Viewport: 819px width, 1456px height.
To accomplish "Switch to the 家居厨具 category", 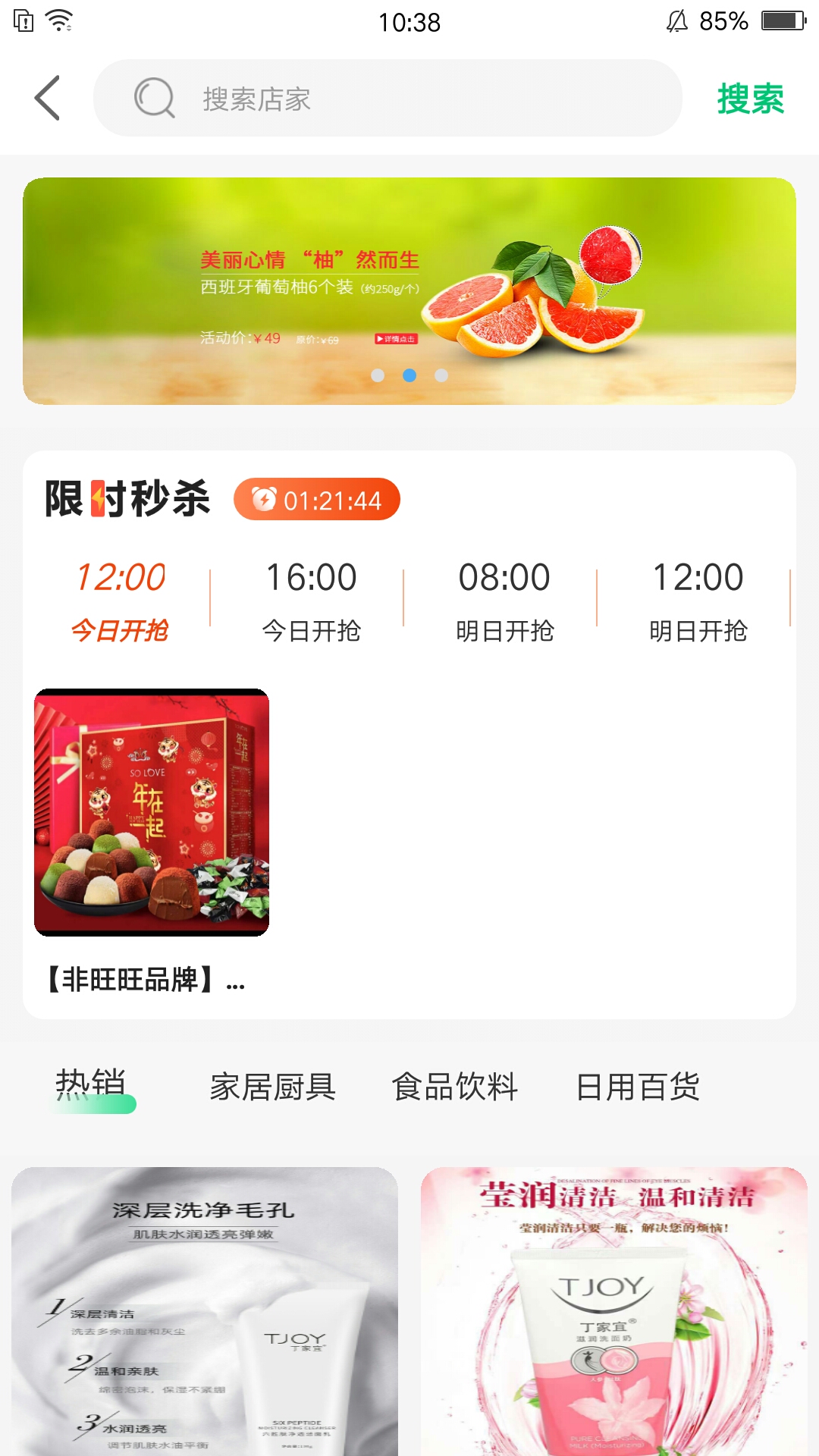I will [273, 1087].
